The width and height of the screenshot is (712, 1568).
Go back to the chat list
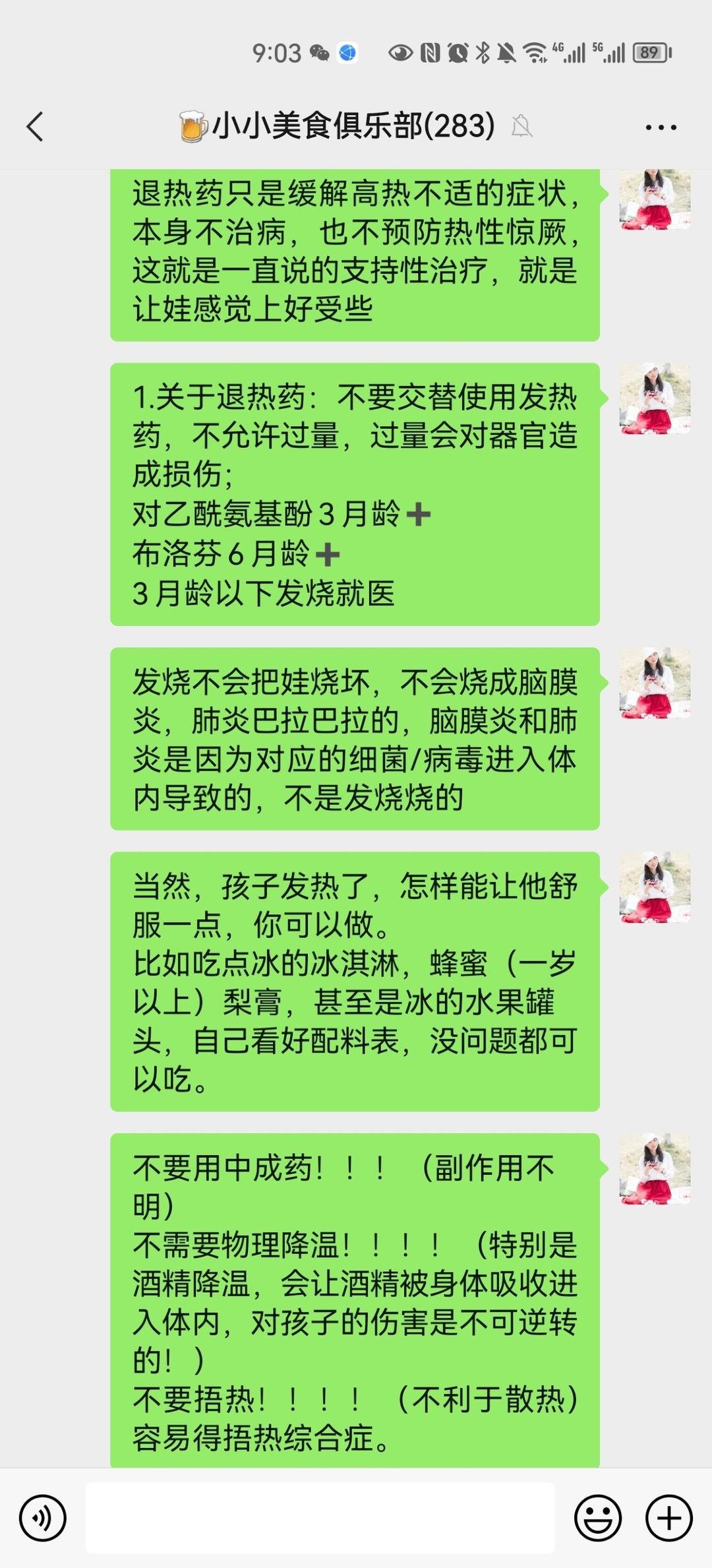point(35,127)
